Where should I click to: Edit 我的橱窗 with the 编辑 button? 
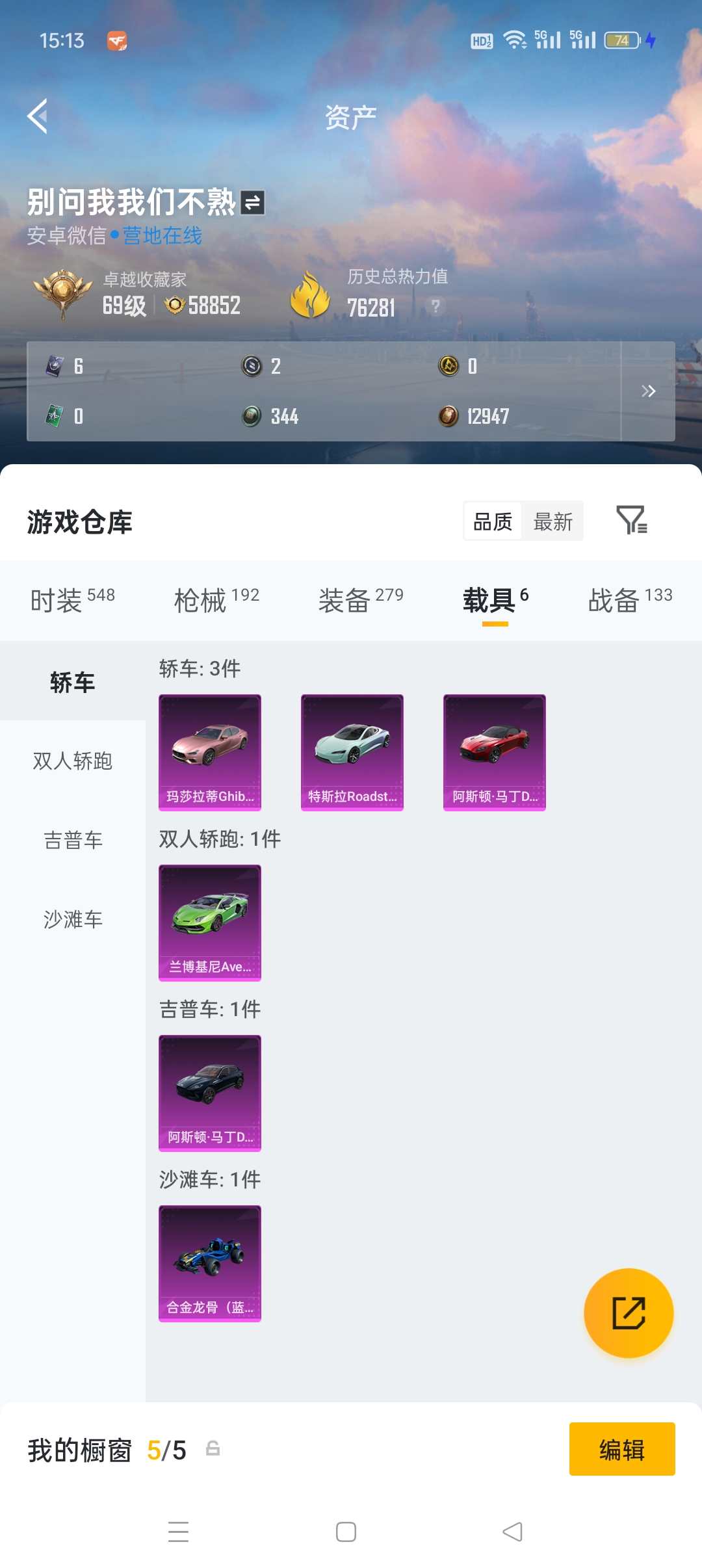[x=622, y=1449]
